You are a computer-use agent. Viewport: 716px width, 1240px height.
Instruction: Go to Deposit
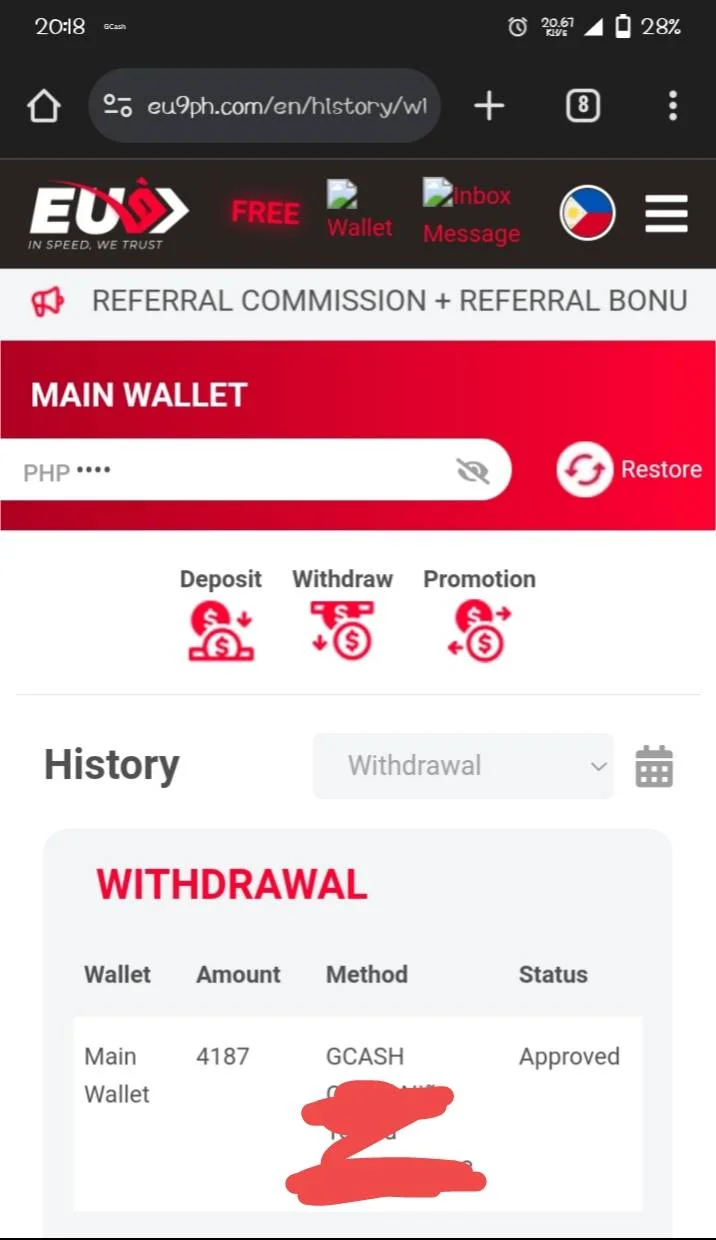pyautogui.click(x=221, y=617)
